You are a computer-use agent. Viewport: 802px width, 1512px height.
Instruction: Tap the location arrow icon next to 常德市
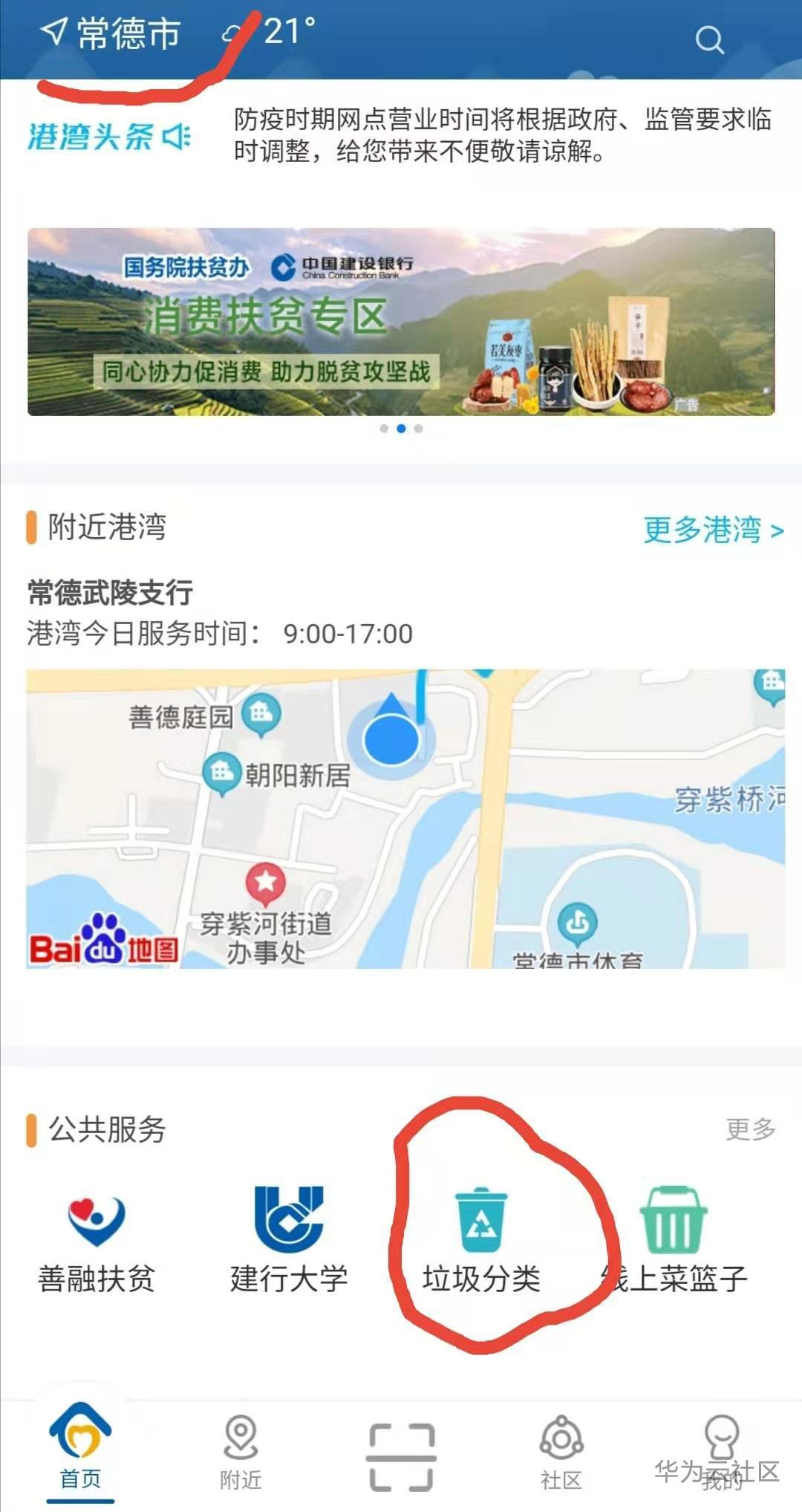click(53, 33)
